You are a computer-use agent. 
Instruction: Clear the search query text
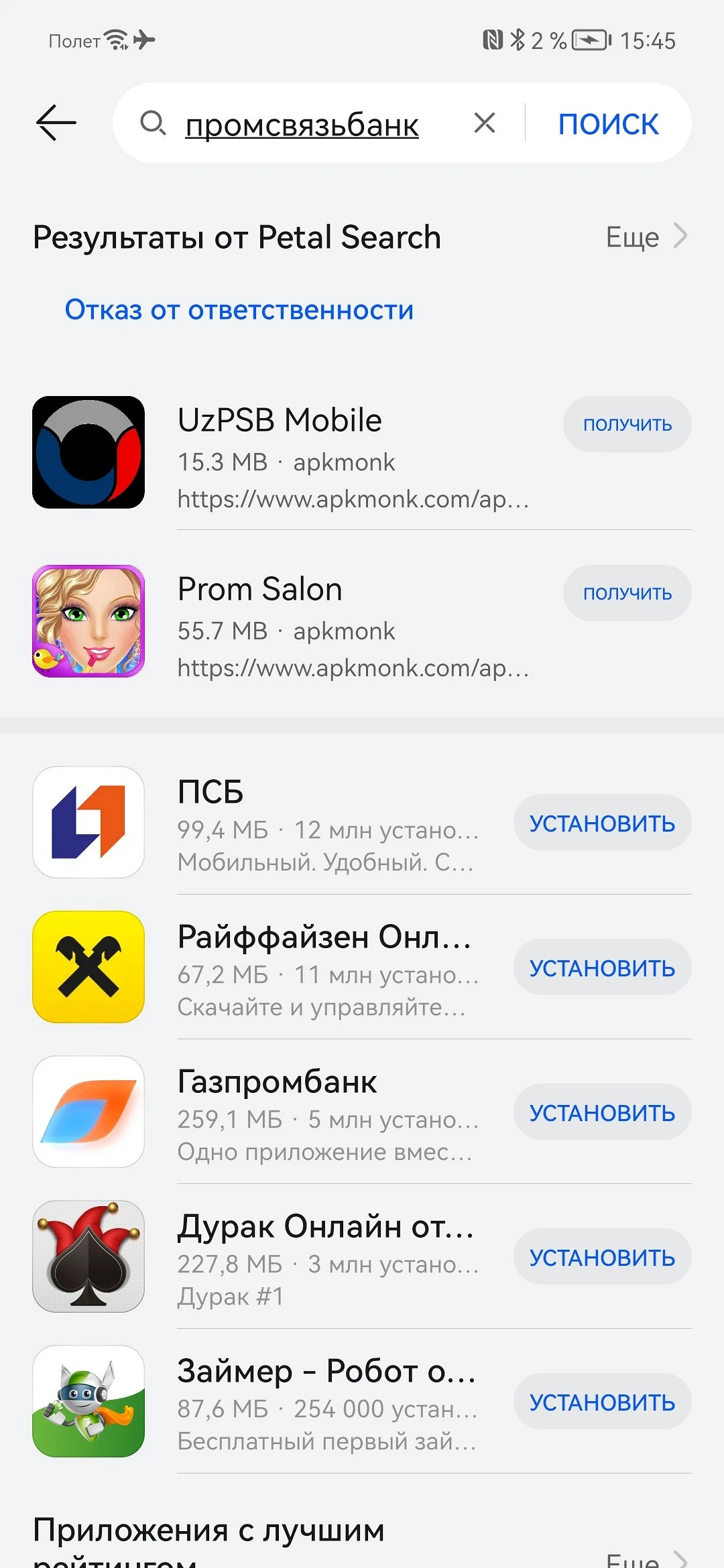click(x=484, y=123)
